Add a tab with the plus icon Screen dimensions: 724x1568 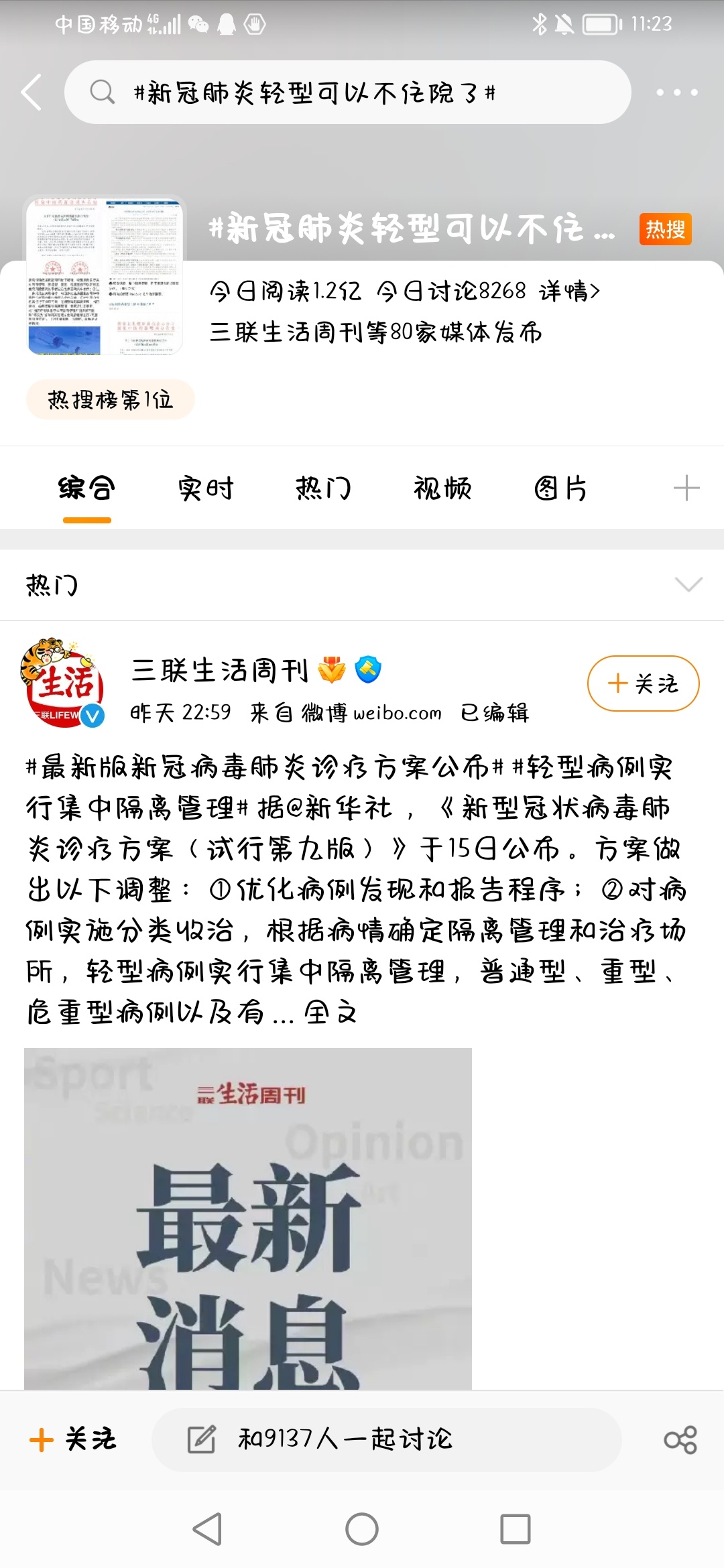(x=686, y=488)
